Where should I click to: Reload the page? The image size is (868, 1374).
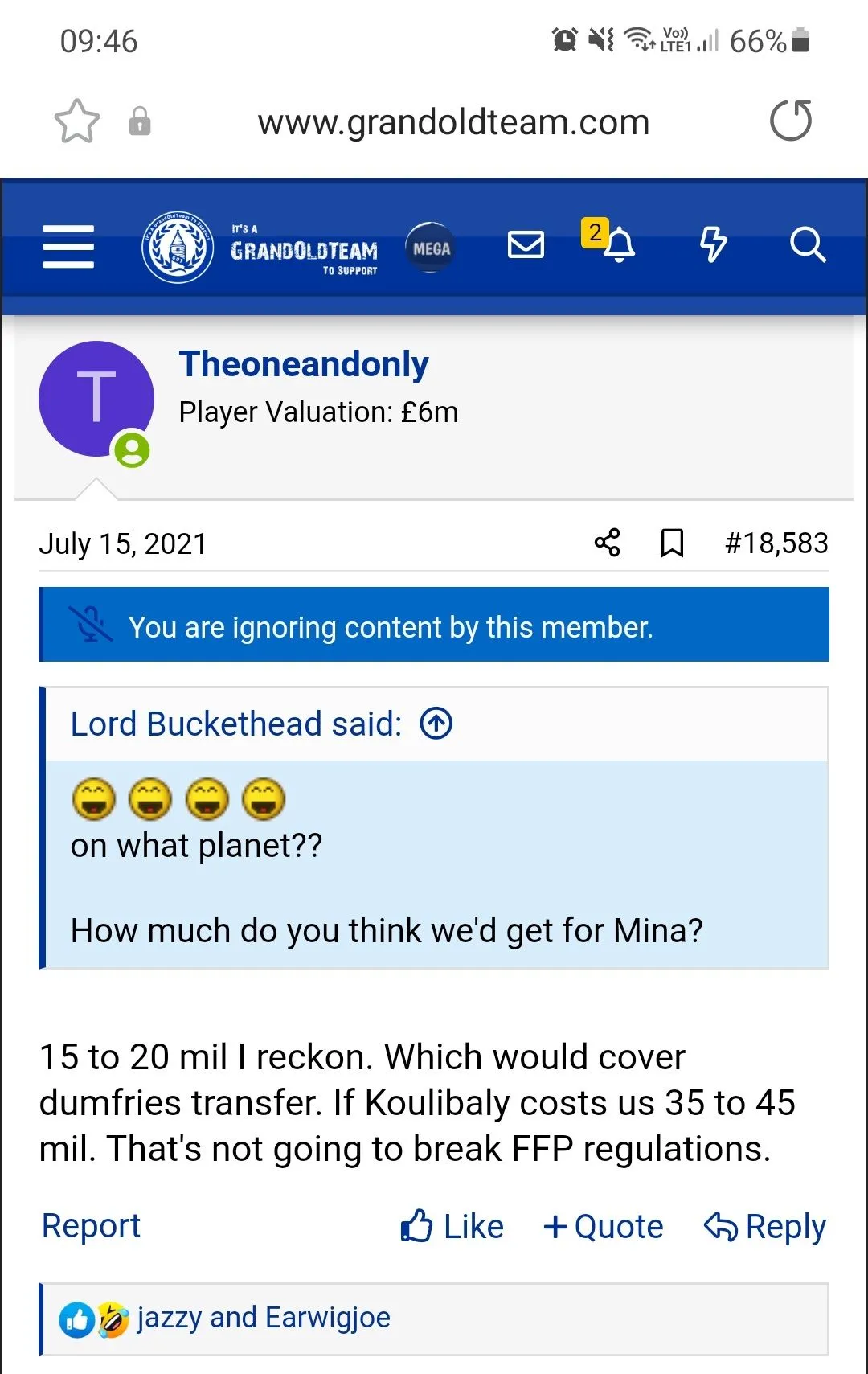791,121
